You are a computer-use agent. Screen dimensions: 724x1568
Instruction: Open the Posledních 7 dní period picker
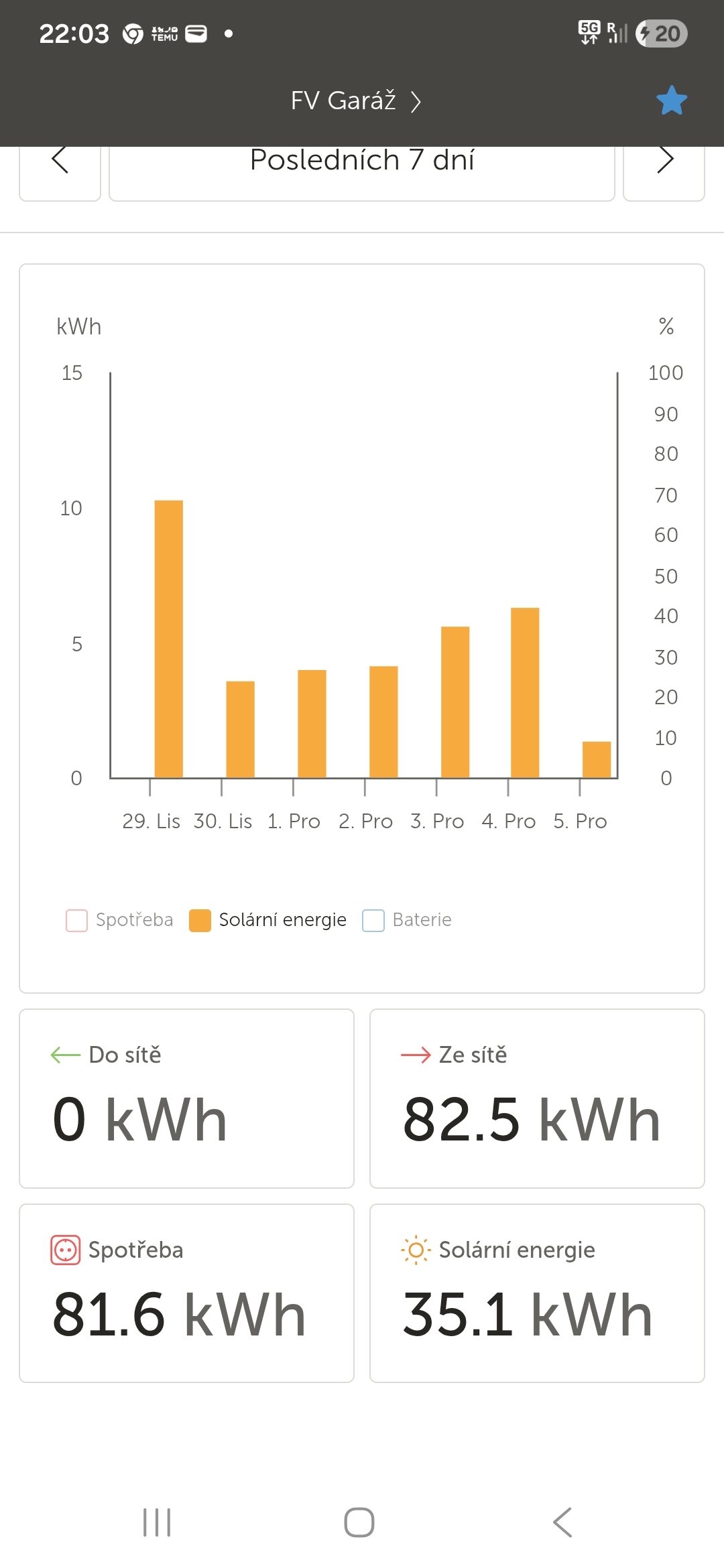[x=361, y=168]
